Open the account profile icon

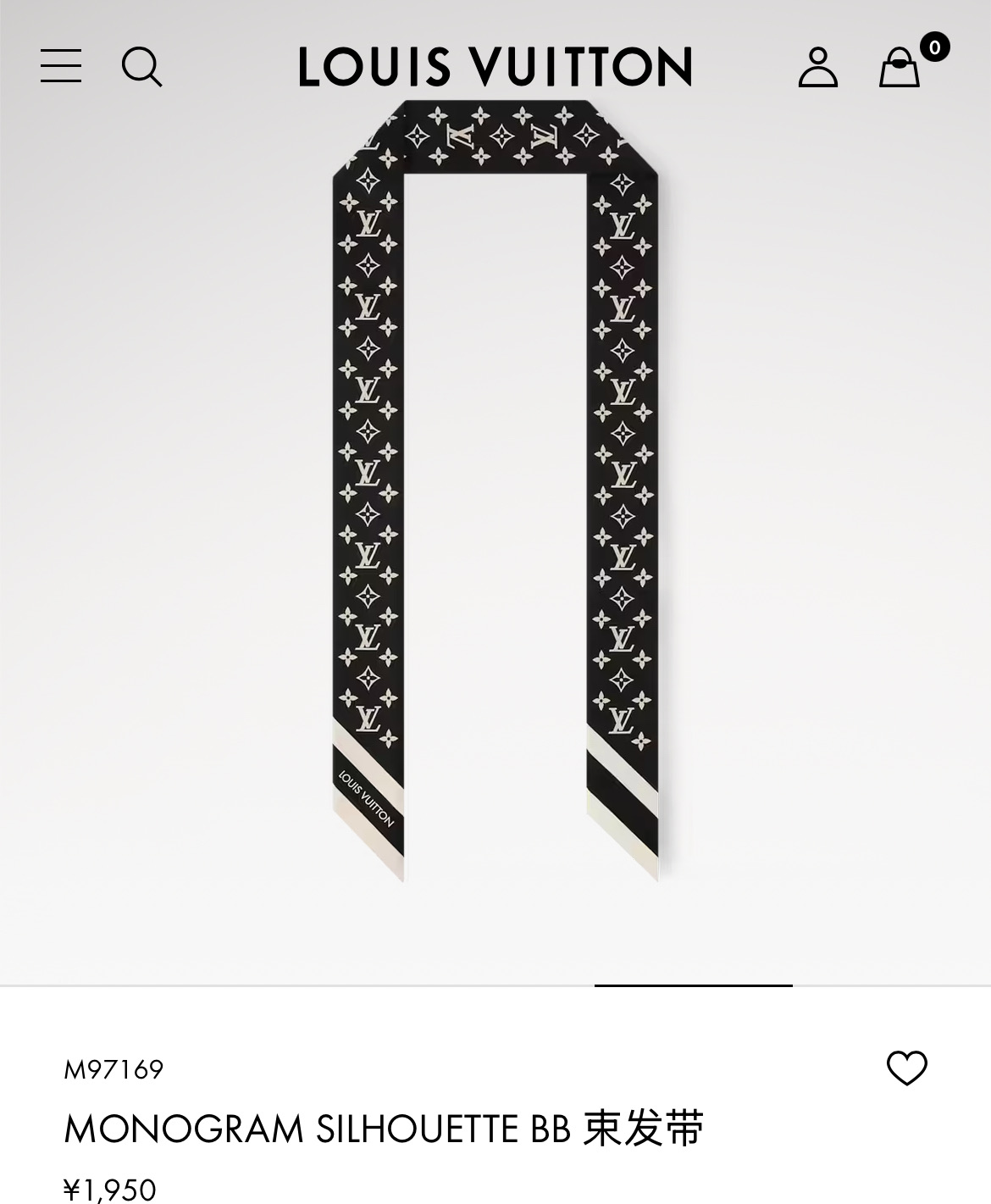(817, 67)
